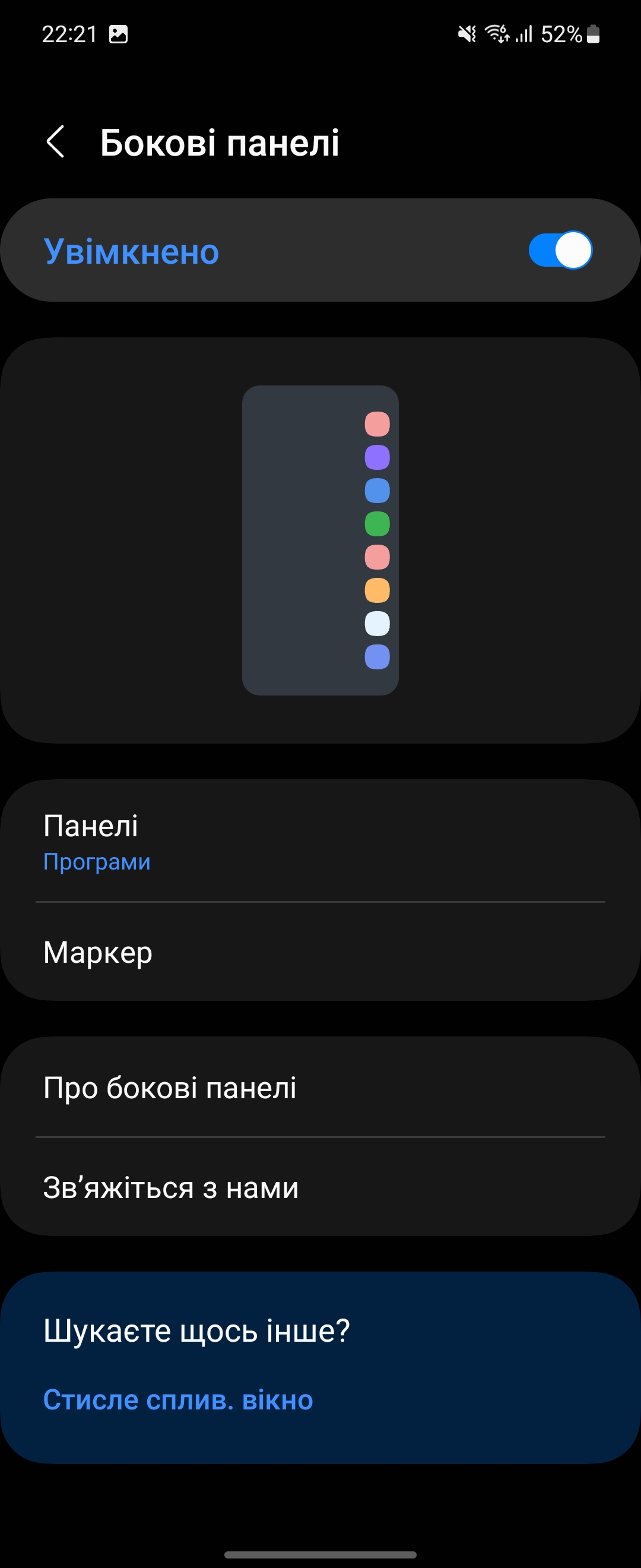Open Маркер settings

point(320,952)
